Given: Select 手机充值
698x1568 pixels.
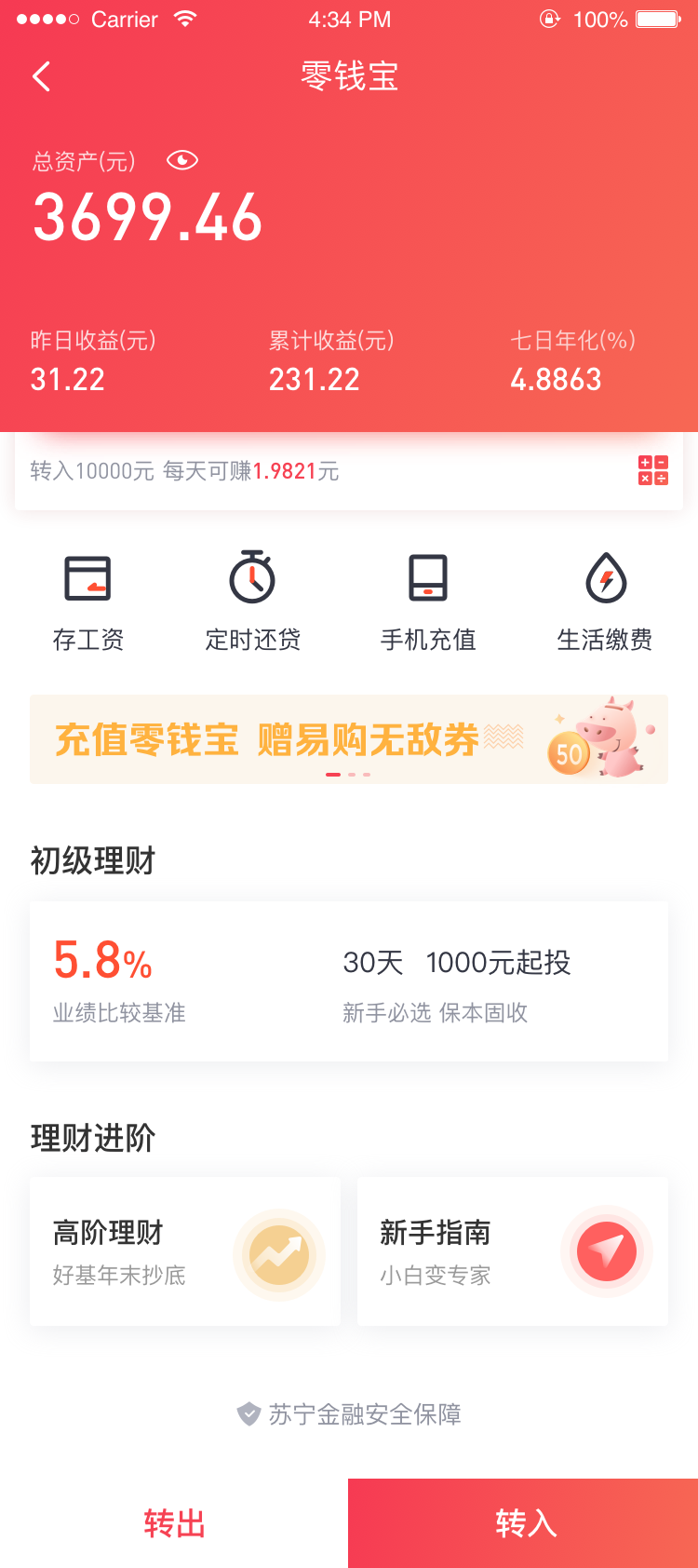Looking at the screenshot, I should click(x=428, y=601).
